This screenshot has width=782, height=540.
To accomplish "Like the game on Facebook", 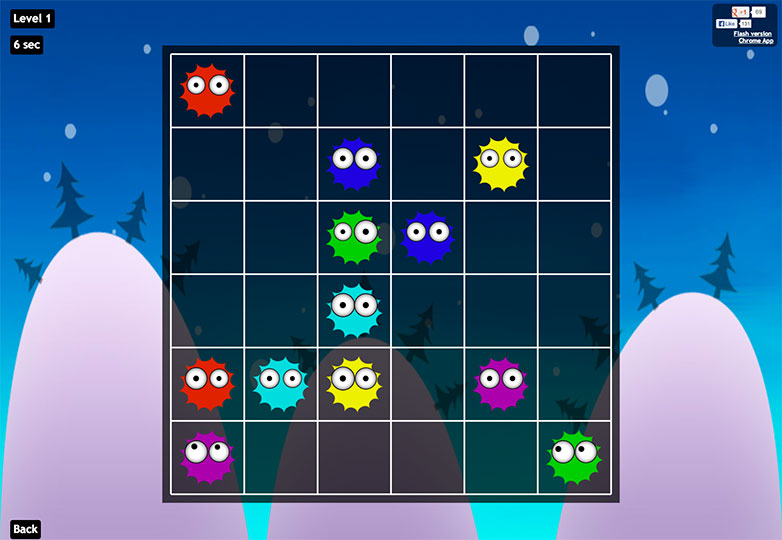I will 726,23.
